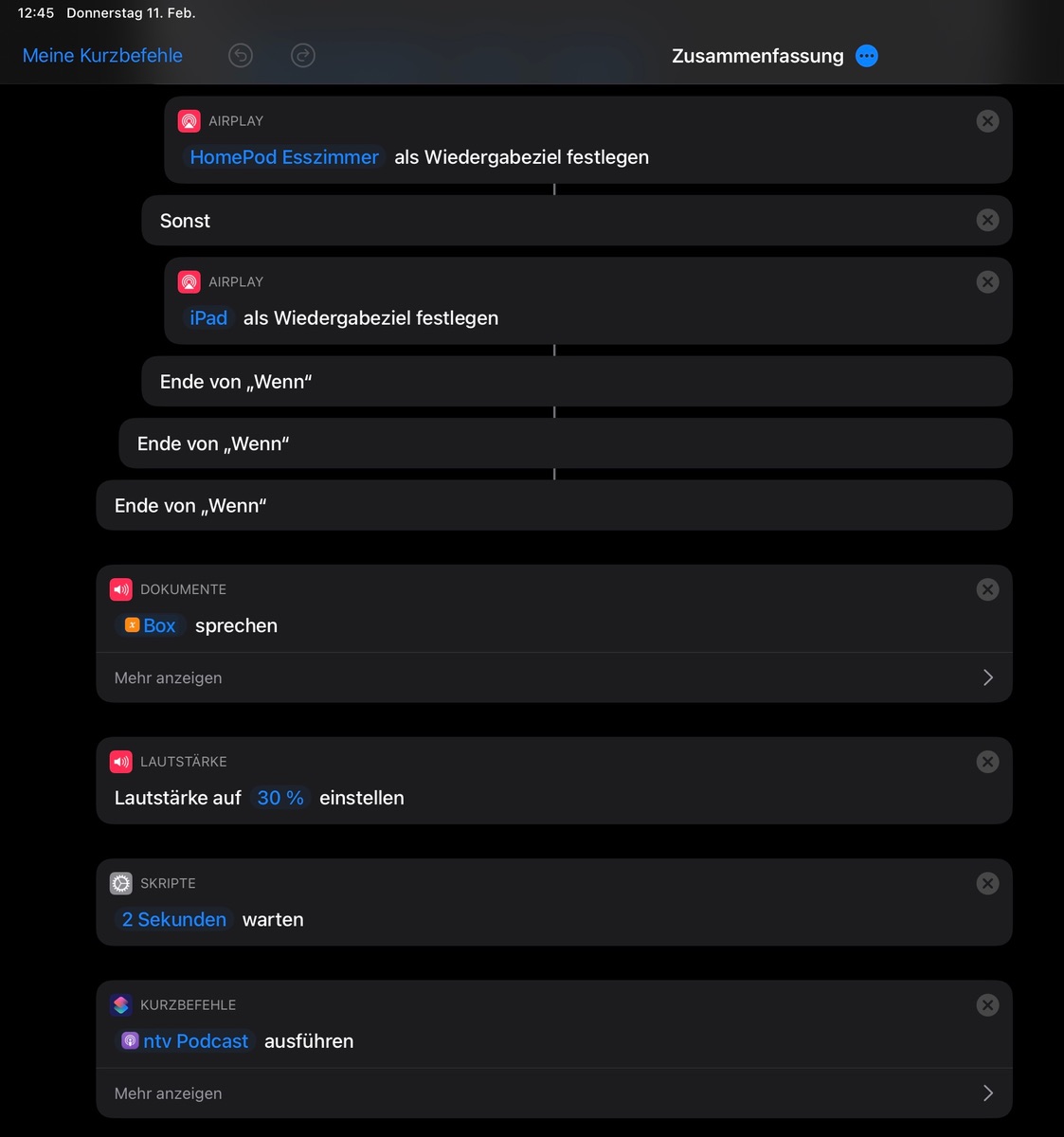Expand Mehr anzeigen under Box sprechen
The height and width of the screenshot is (1137, 1064).
[553, 677]
